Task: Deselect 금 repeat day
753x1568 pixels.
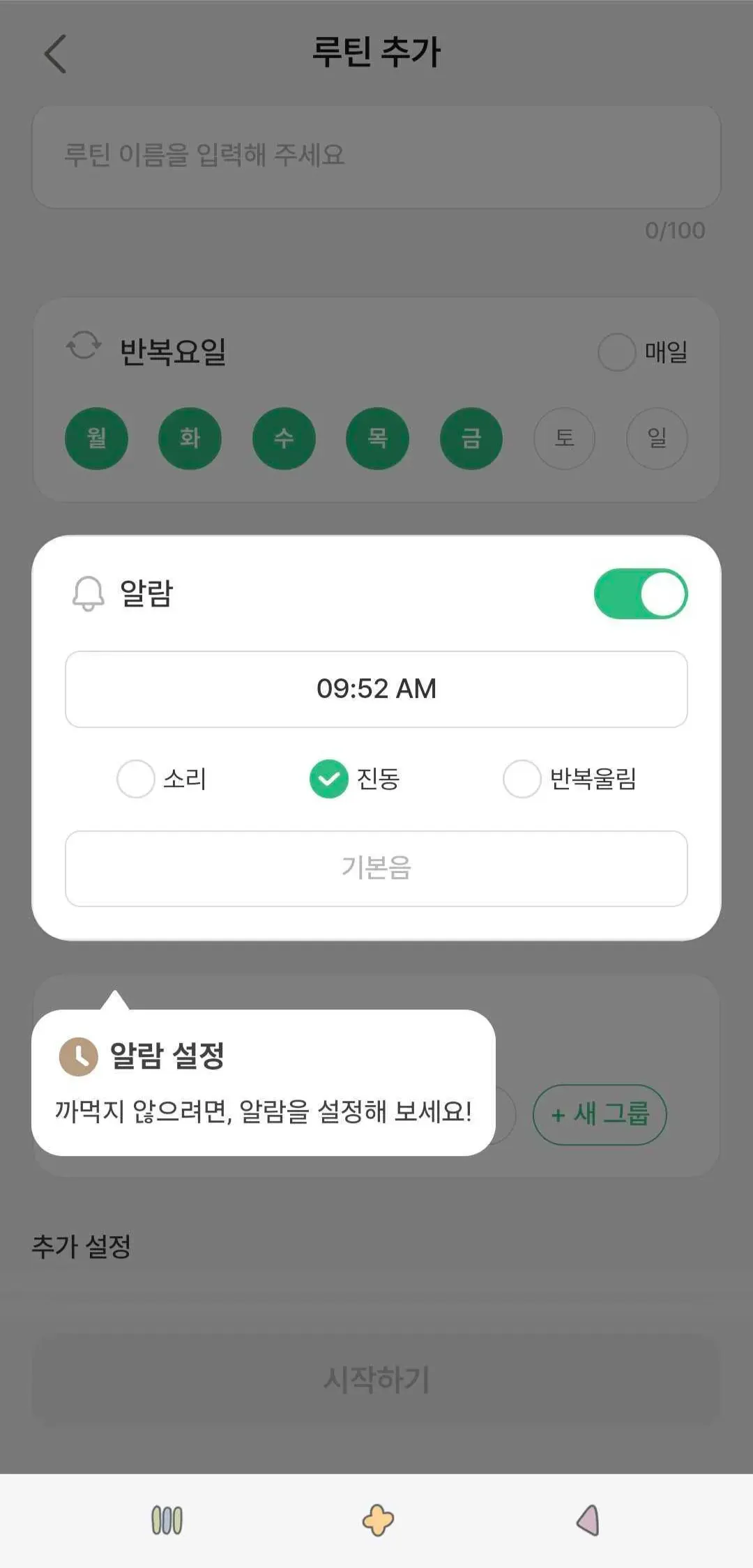Action: [x=471, y=439]
